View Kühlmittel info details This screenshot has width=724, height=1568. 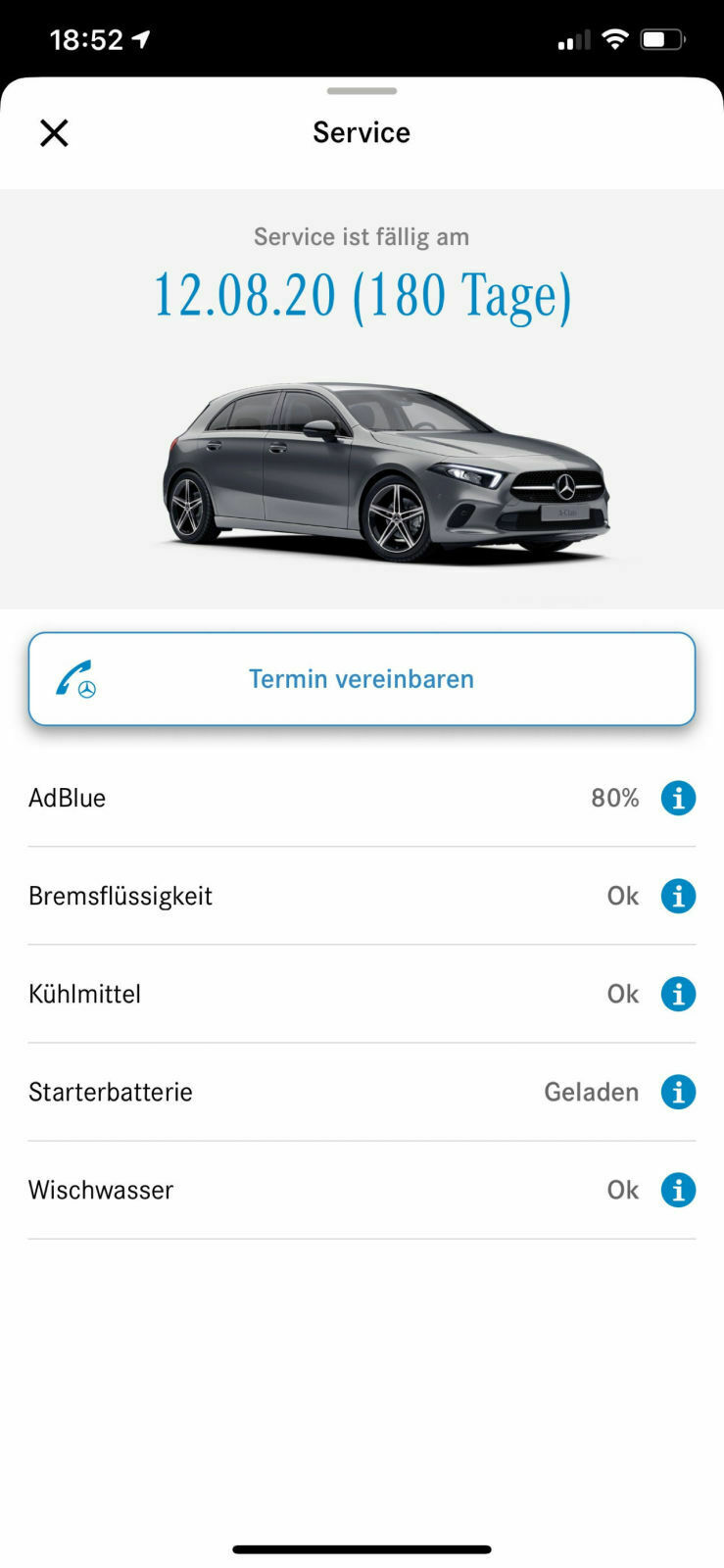click(678, 994)
